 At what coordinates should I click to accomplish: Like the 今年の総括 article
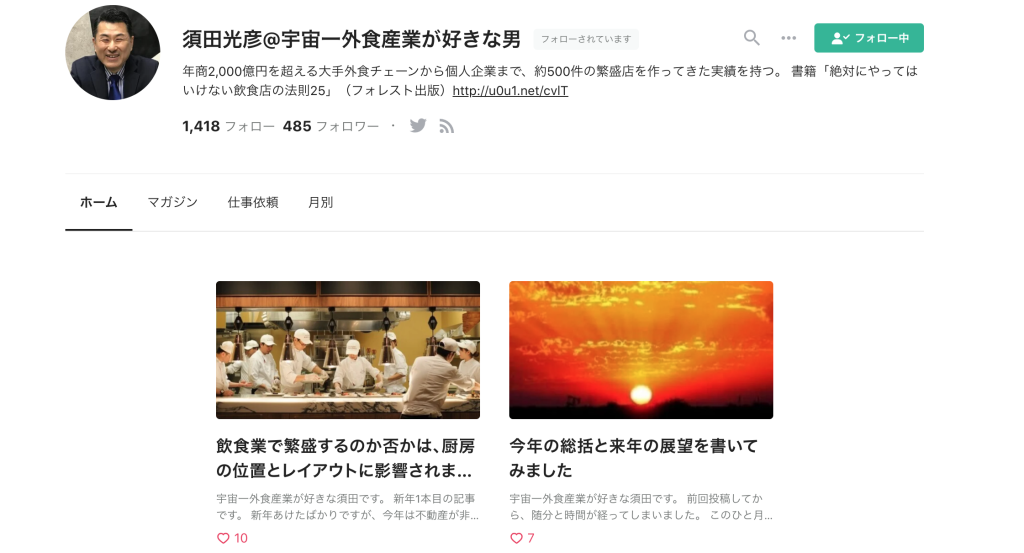pos(516,538)
